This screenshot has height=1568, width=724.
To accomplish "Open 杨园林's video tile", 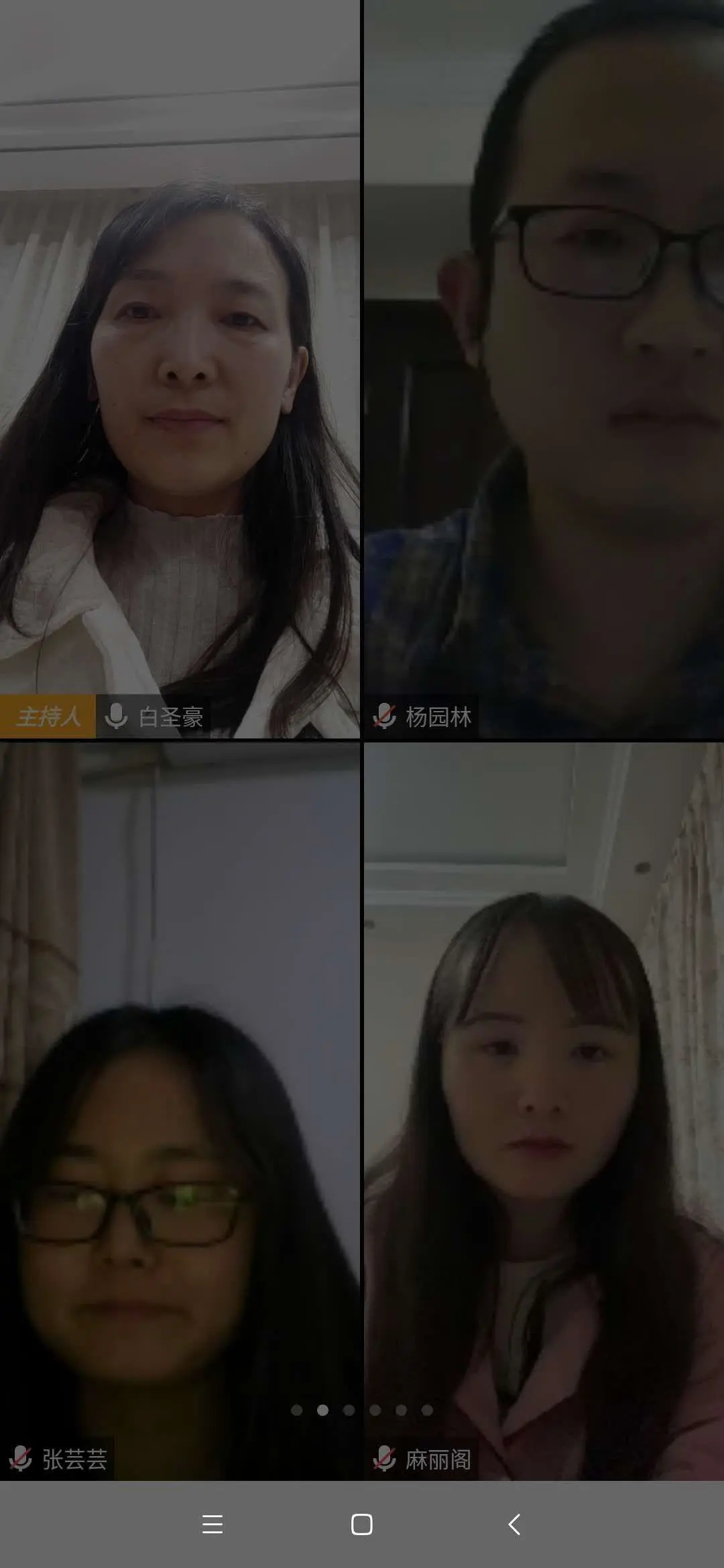I will coord(544,369).
